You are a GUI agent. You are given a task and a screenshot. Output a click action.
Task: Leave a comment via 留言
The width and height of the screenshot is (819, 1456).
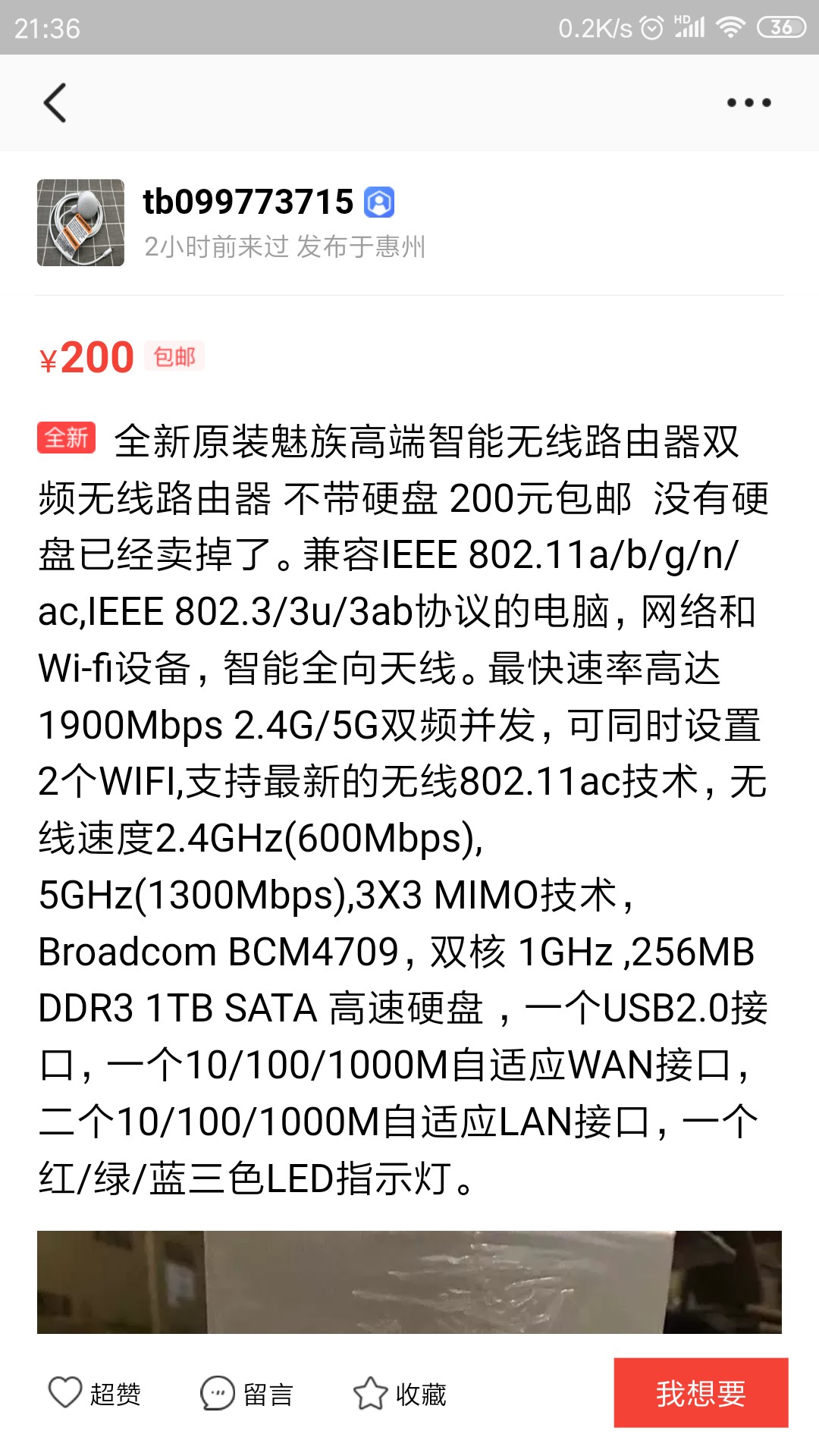point(247,1394)
